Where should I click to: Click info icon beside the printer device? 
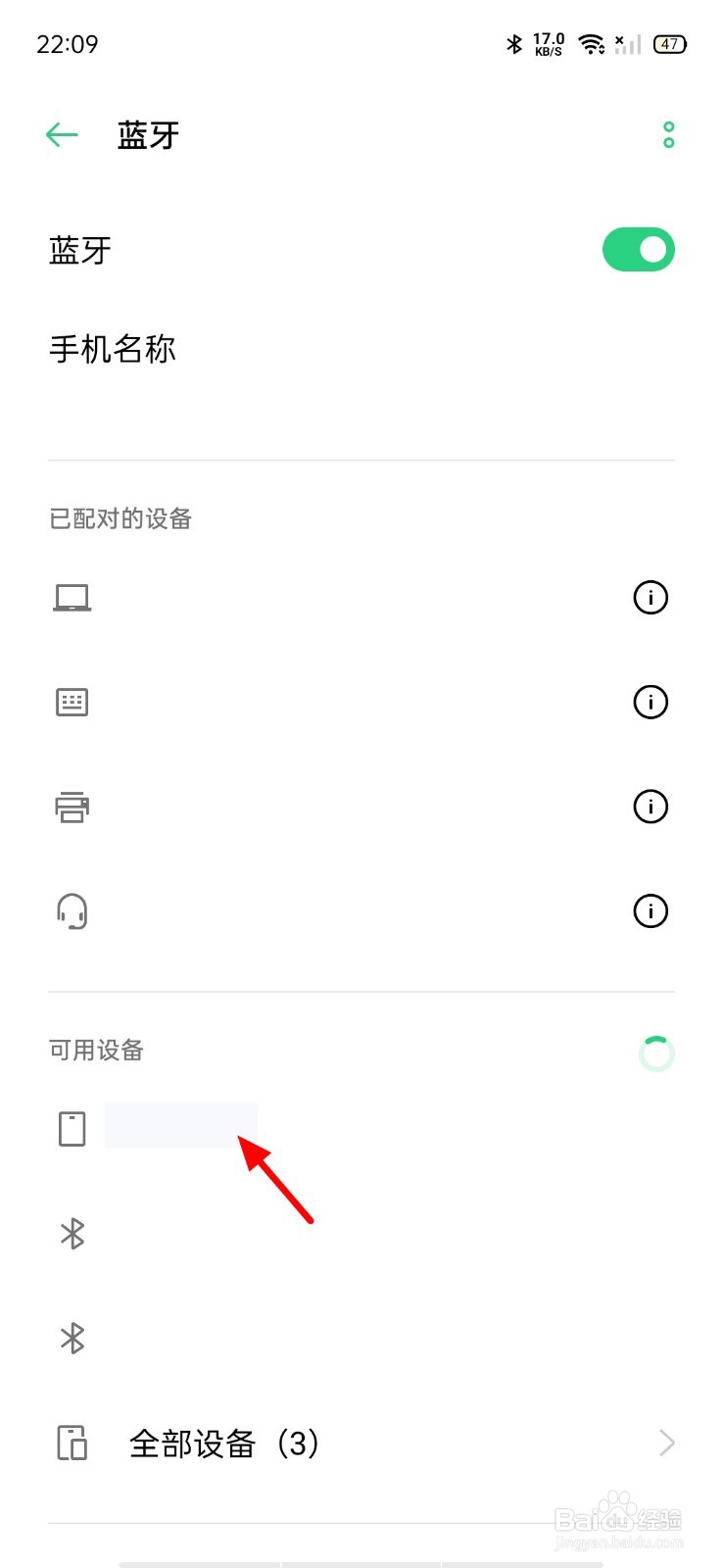650,807
